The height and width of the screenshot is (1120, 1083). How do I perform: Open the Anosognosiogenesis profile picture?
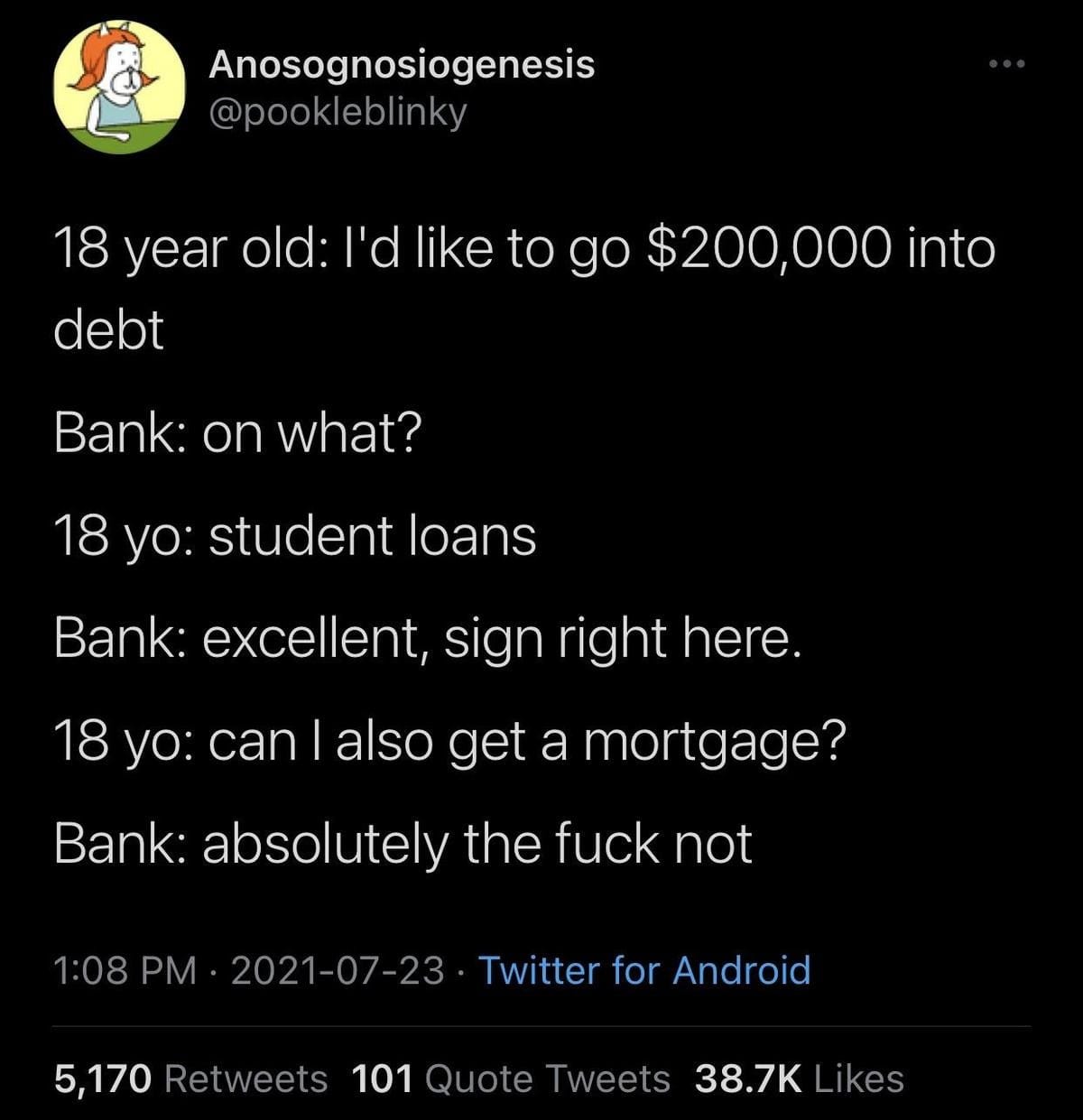[119, 88]
